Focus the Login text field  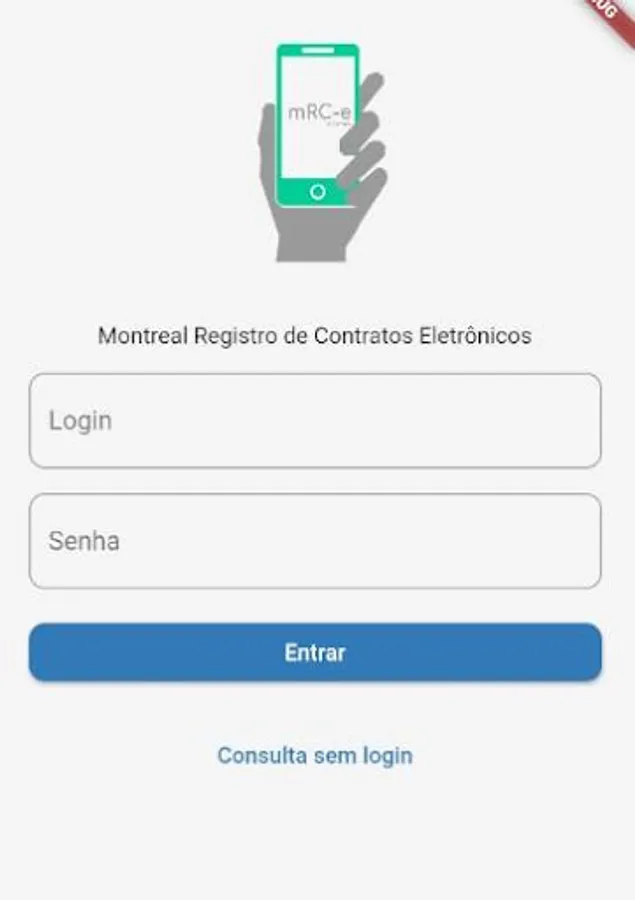[x=315, y=421]
